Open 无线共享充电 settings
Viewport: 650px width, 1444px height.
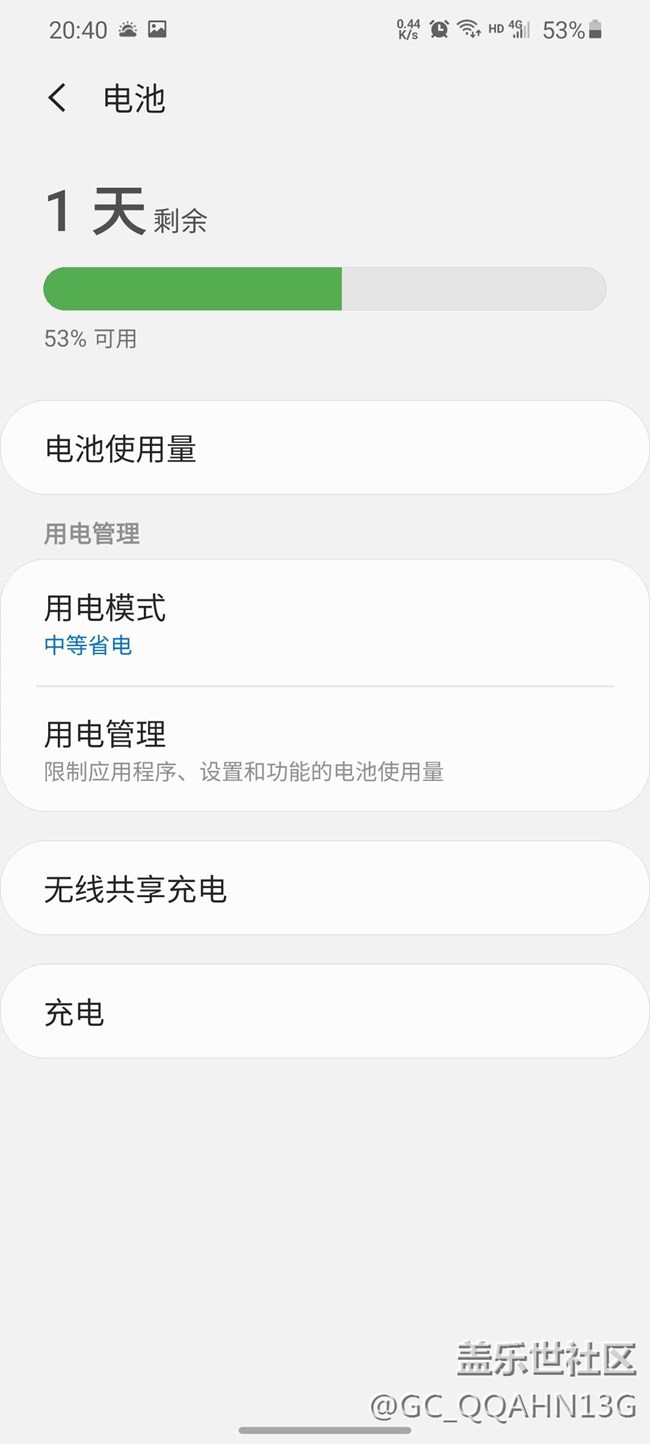(324, 888)
